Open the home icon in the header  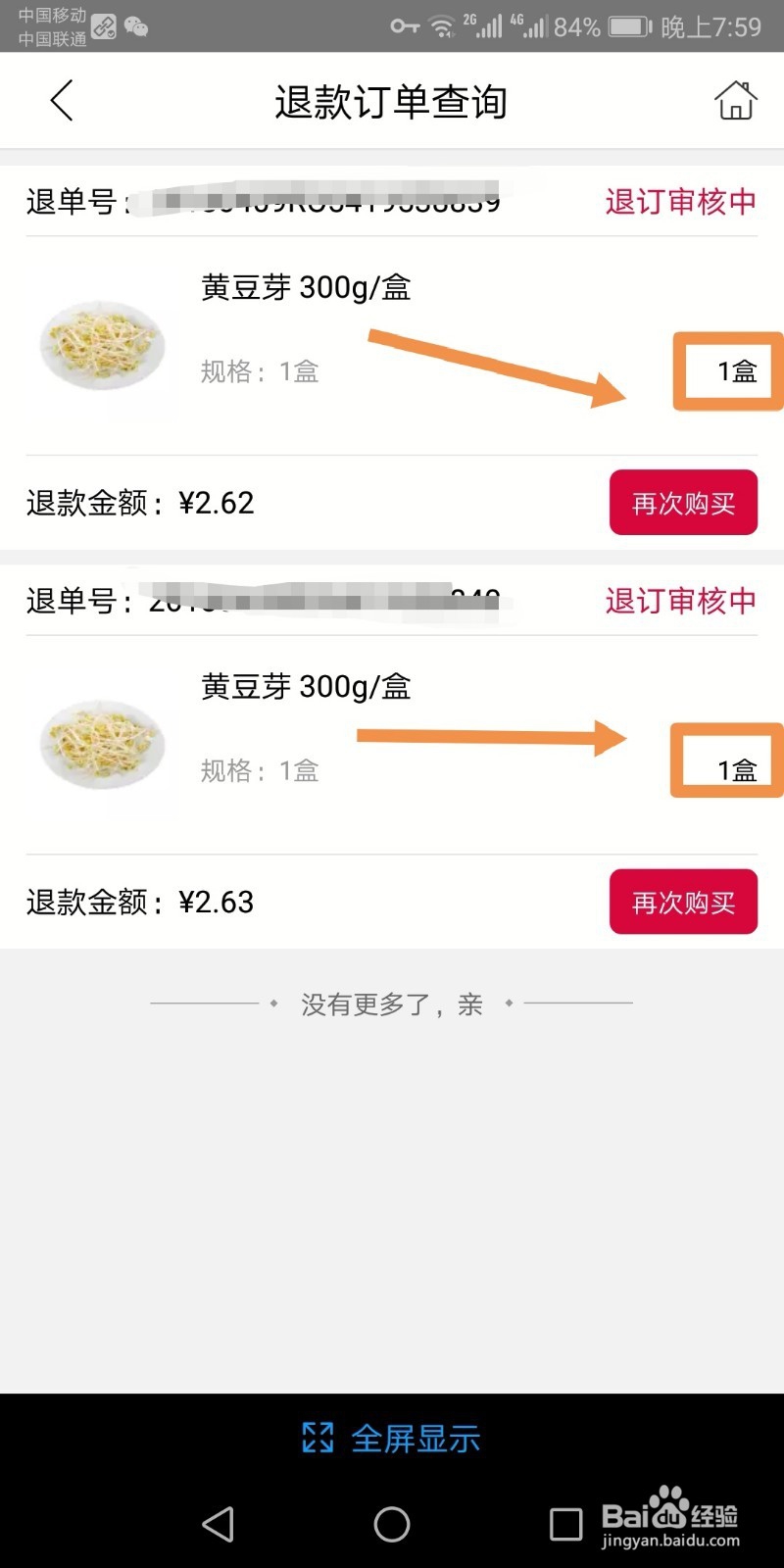735,101
